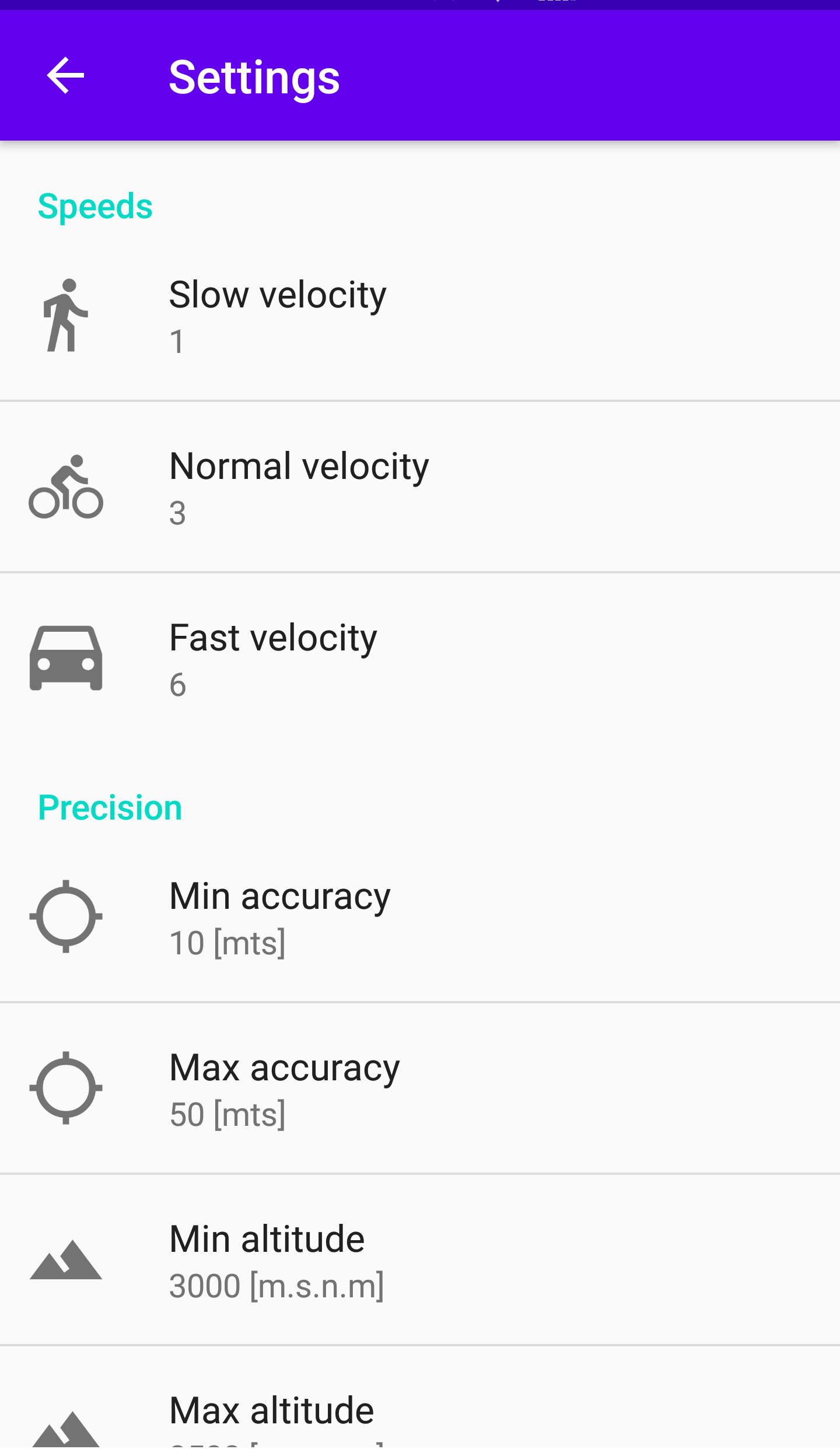Go back from Settings
The height and width of the screenshot is (1449, 840).
(x=65, y=76)
